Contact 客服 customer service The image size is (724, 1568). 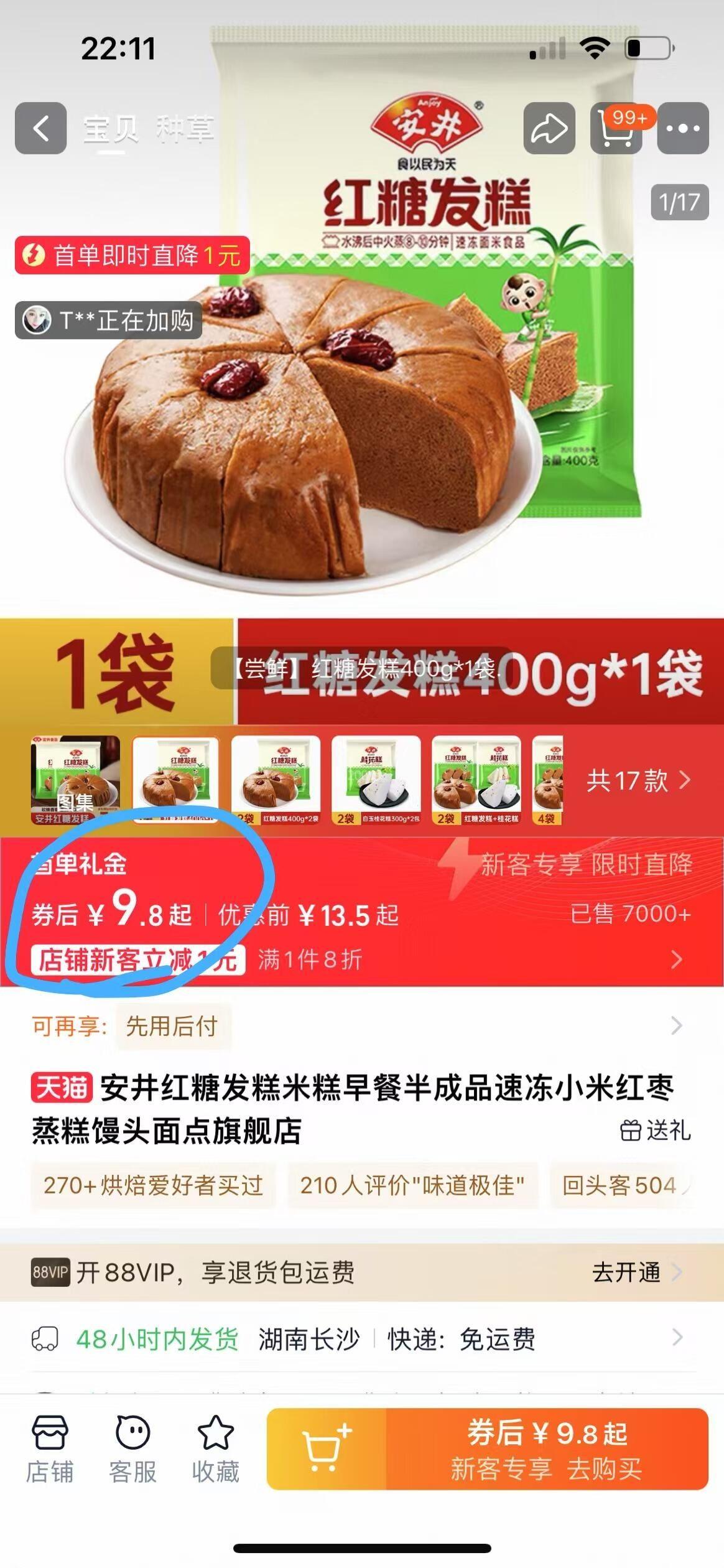pos(132,1449)
